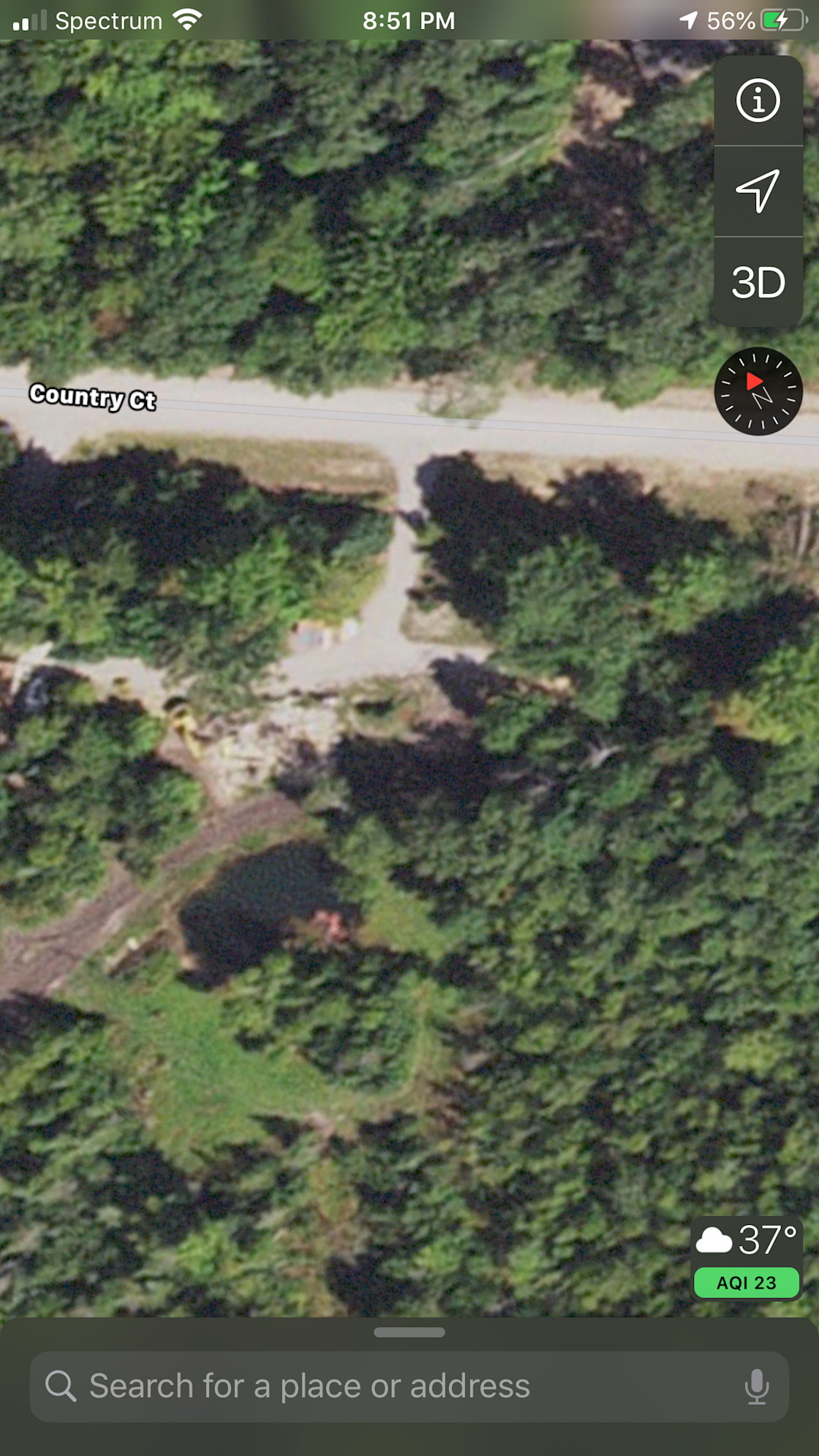Viewport: 819px width, 1456px height.
Task: Start voice search with the microphone
Action: pos(757,1386)
